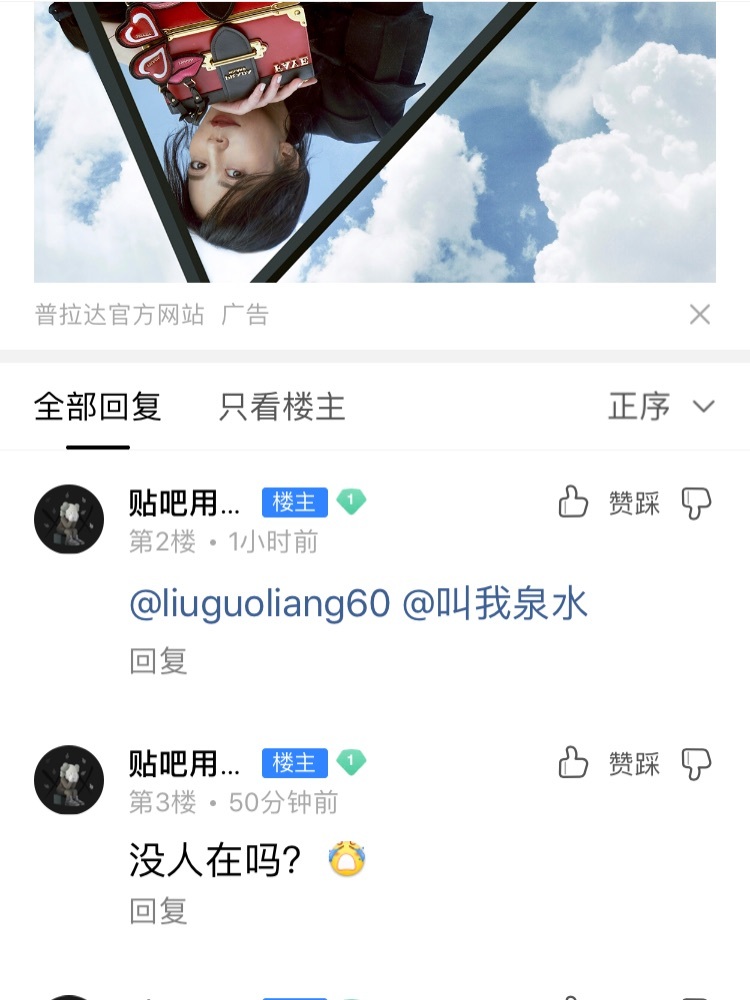Open the 正序 sort dropdown
This screenshot has width=750, height=1000.
pyautogui.click(x=661, y=407)
